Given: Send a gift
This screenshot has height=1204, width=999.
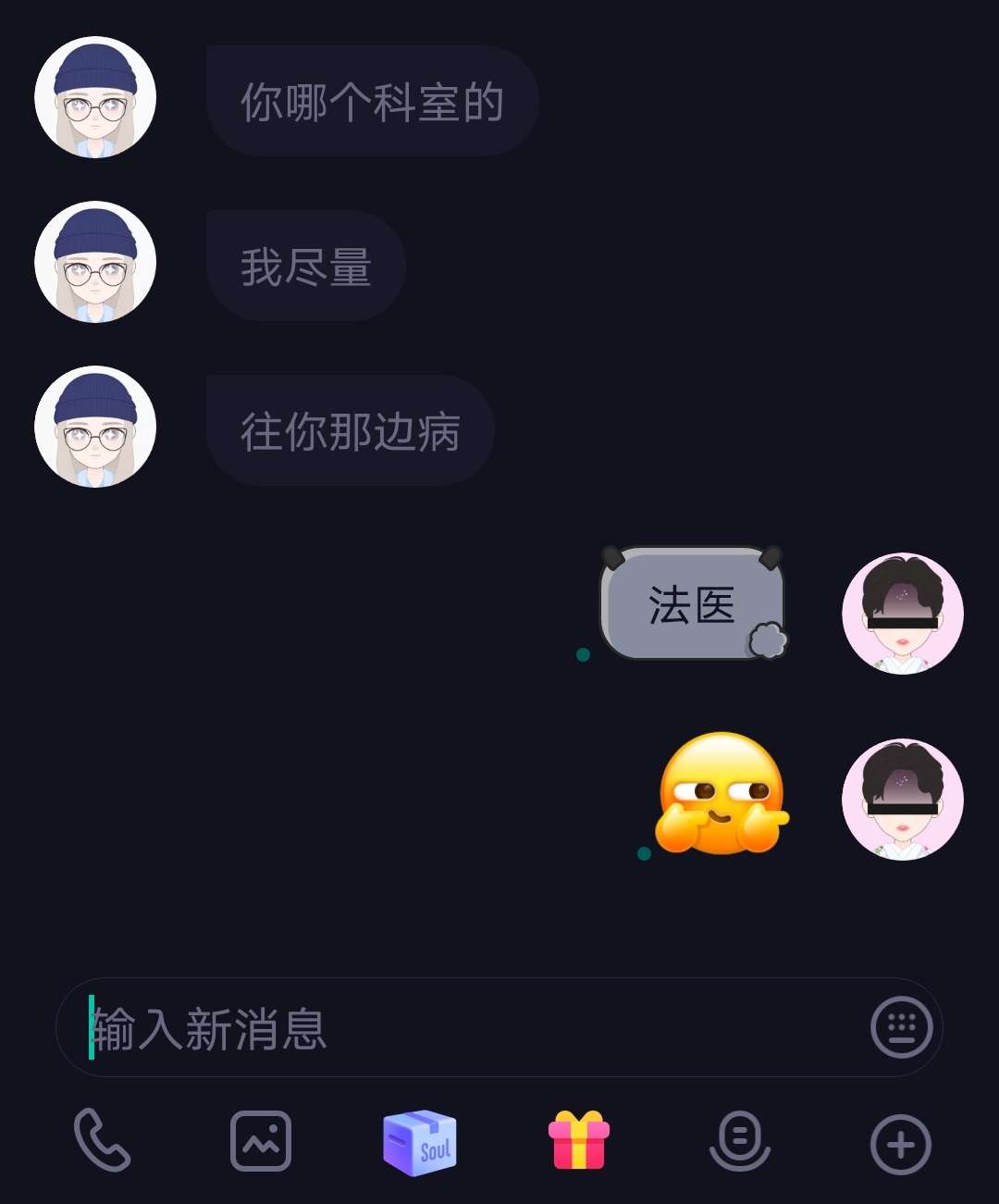Looking at the screenshot, I should pos(579,1140).
